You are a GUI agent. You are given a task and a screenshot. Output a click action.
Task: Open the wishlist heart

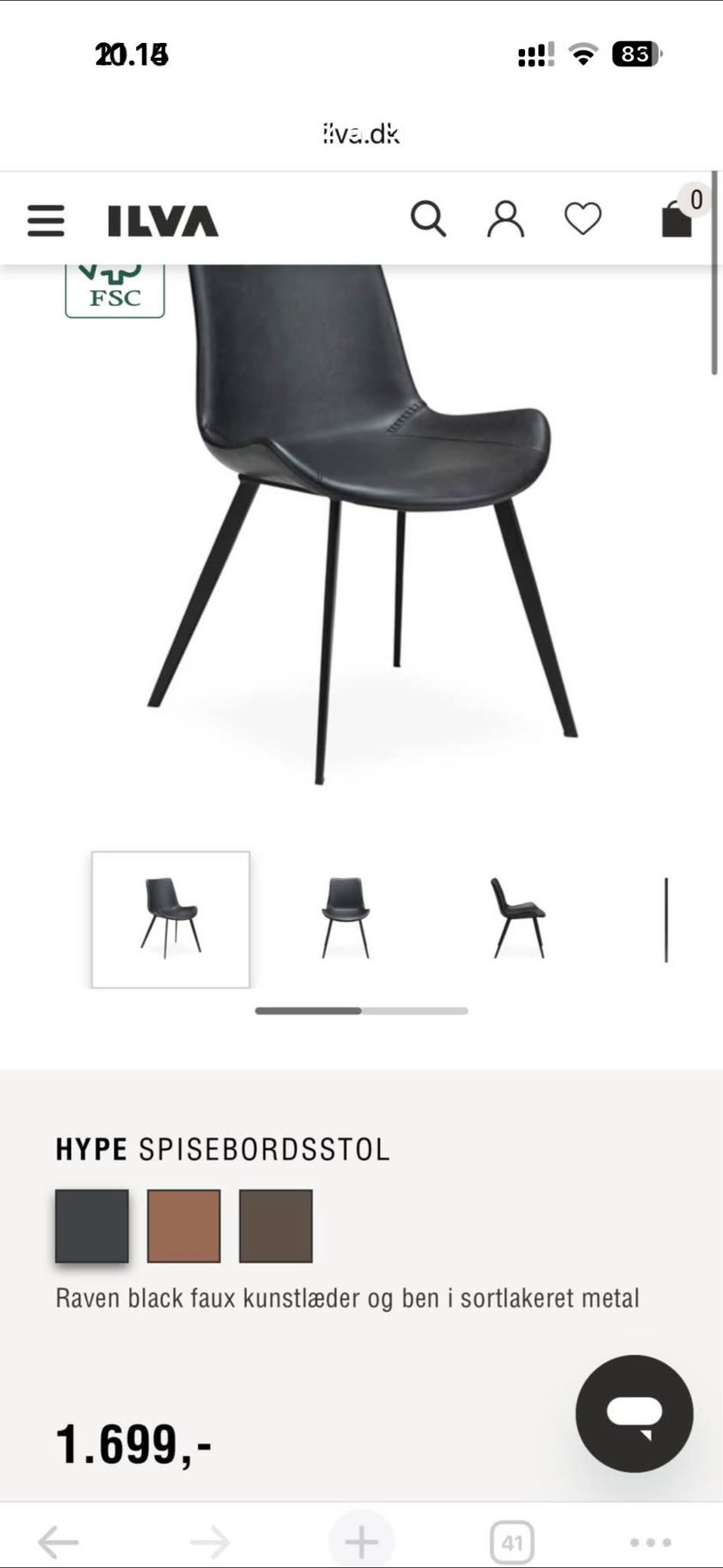pos(583,219)
